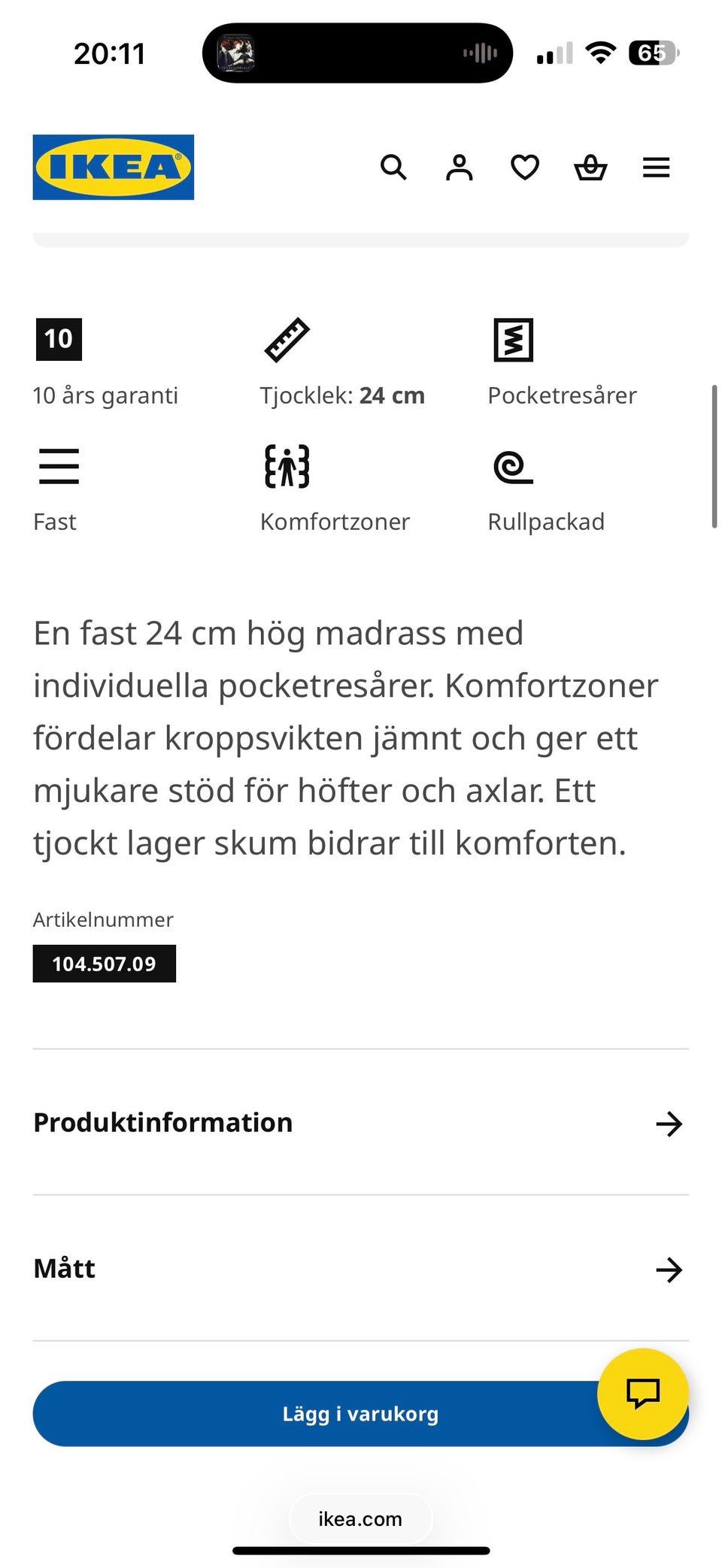Image resolution: width=722 pixels, height=1568 pixels.
Task: Expand the Produktinformation section
Action: click(x=361, y=1122)
